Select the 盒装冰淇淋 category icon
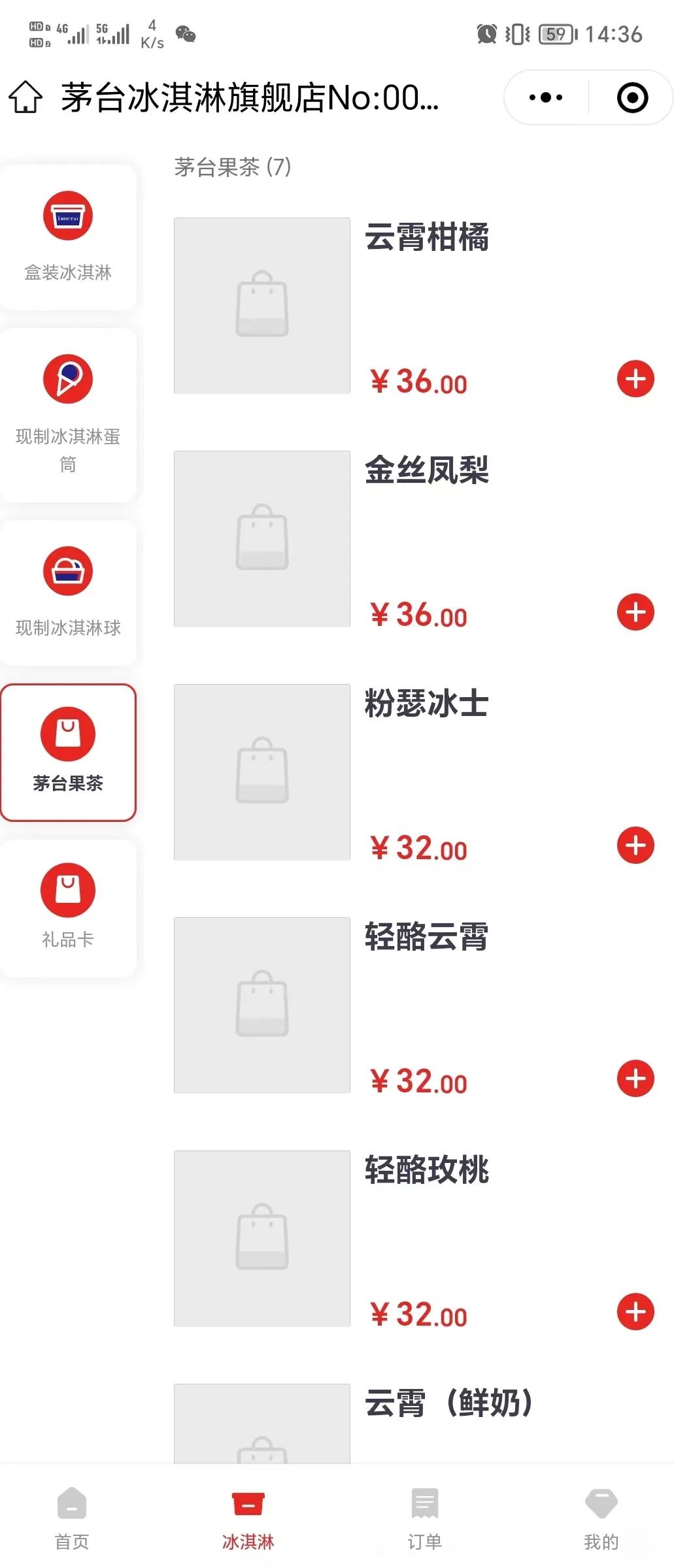This screenshot has height=1568, width=674. click(x=68, y=216)
